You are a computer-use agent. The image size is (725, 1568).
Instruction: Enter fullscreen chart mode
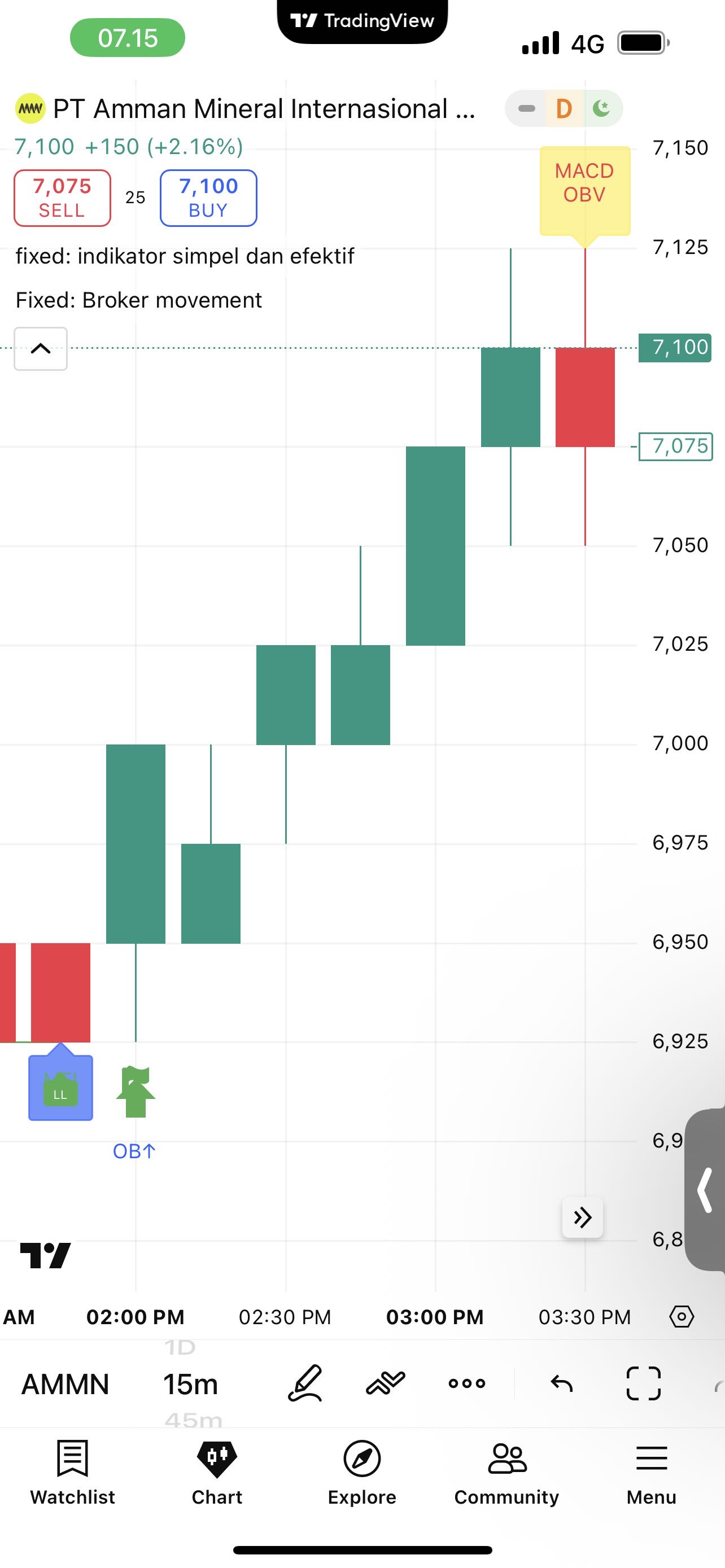click(x=644, y=1383)
